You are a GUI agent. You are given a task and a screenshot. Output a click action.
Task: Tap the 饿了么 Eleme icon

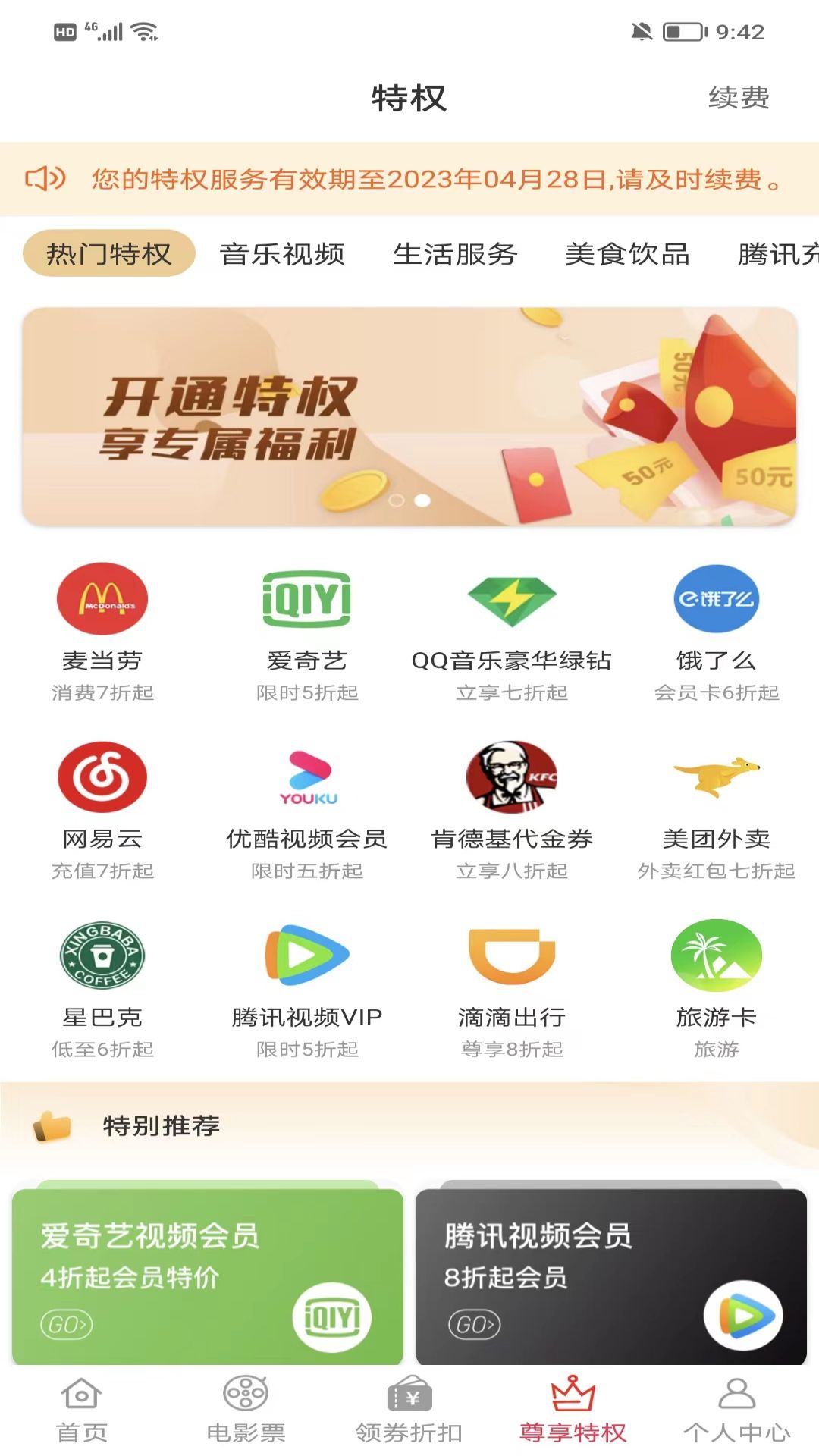click(x=715, y=599)
